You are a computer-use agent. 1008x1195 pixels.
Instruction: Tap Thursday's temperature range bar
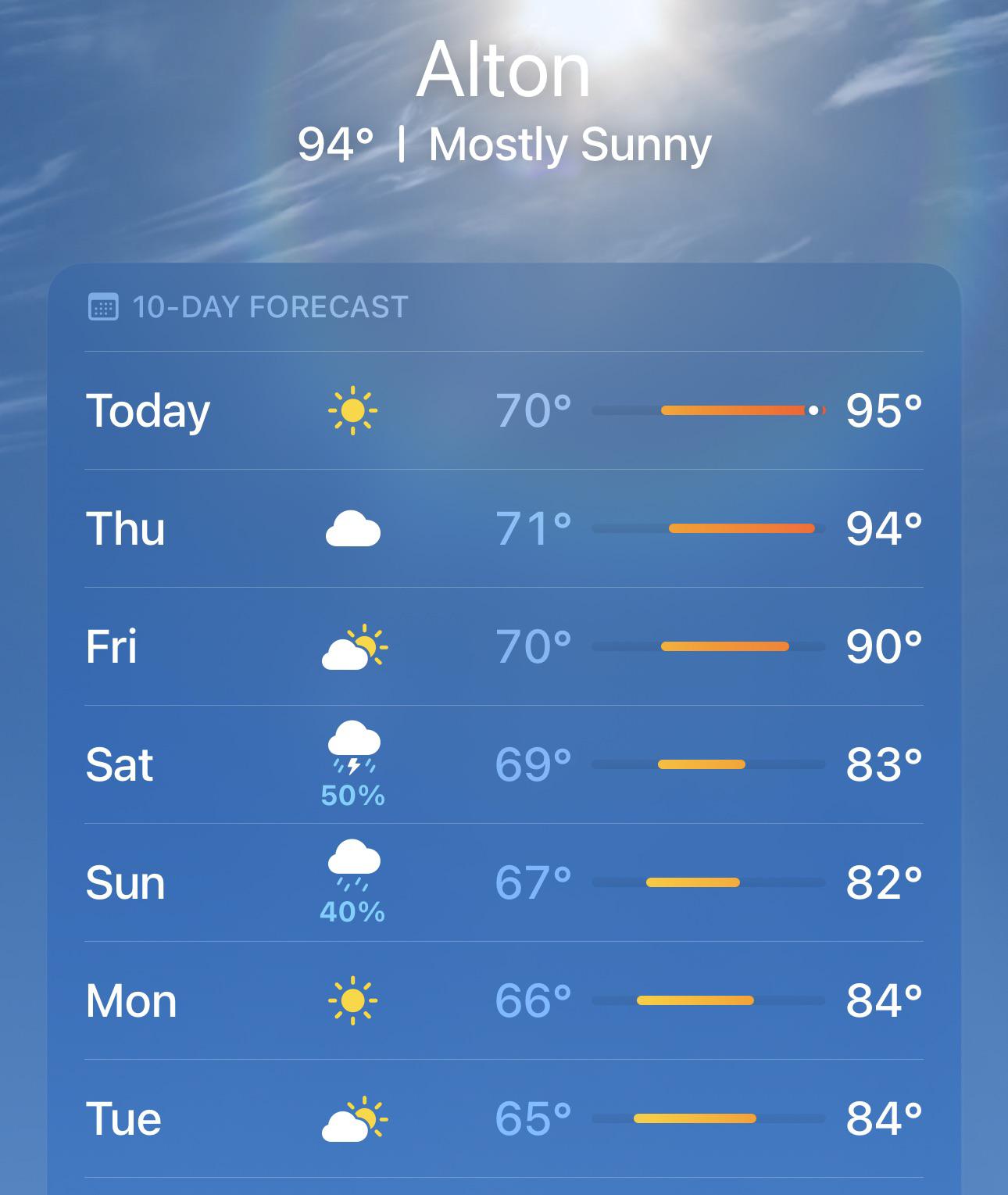(707, 528)
